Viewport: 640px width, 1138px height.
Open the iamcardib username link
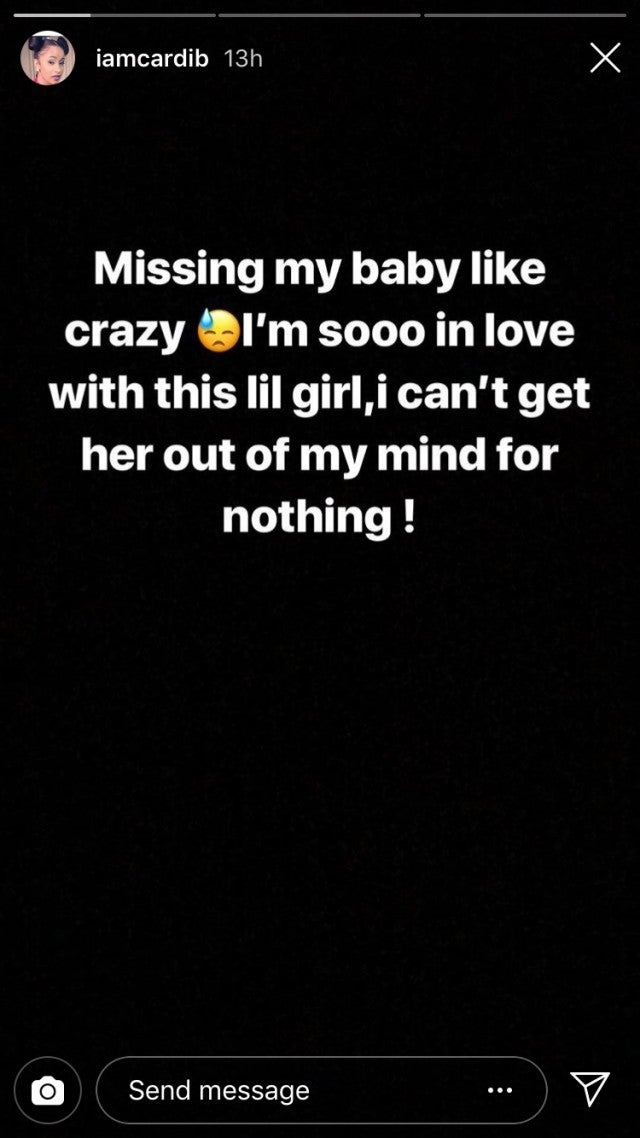pyautogui.click(x=152, y=58)
